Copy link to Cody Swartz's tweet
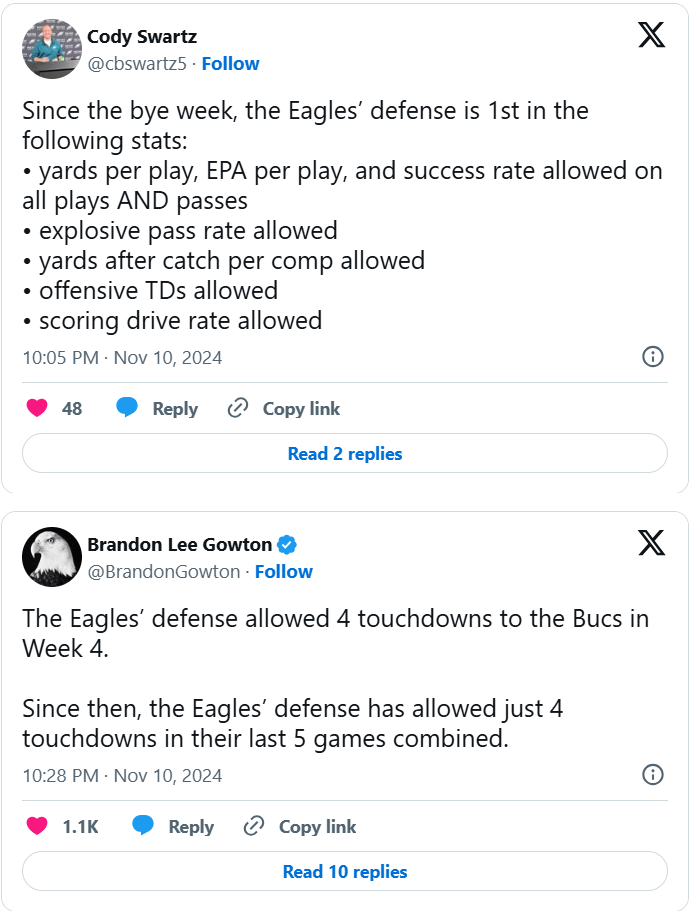 point(284,408)
